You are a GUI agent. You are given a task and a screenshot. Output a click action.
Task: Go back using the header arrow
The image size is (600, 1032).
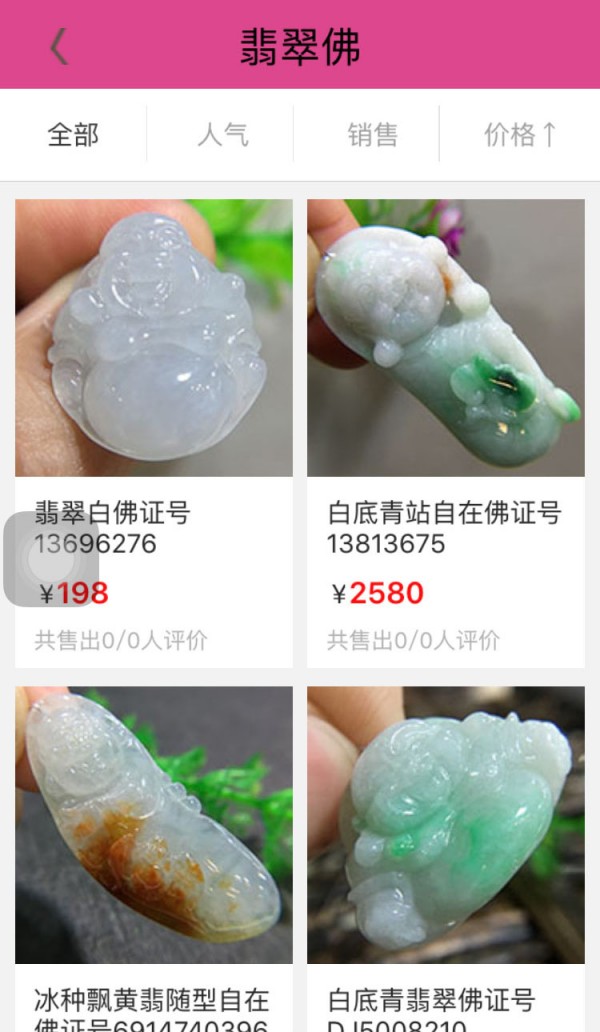[x=60, y=46]
